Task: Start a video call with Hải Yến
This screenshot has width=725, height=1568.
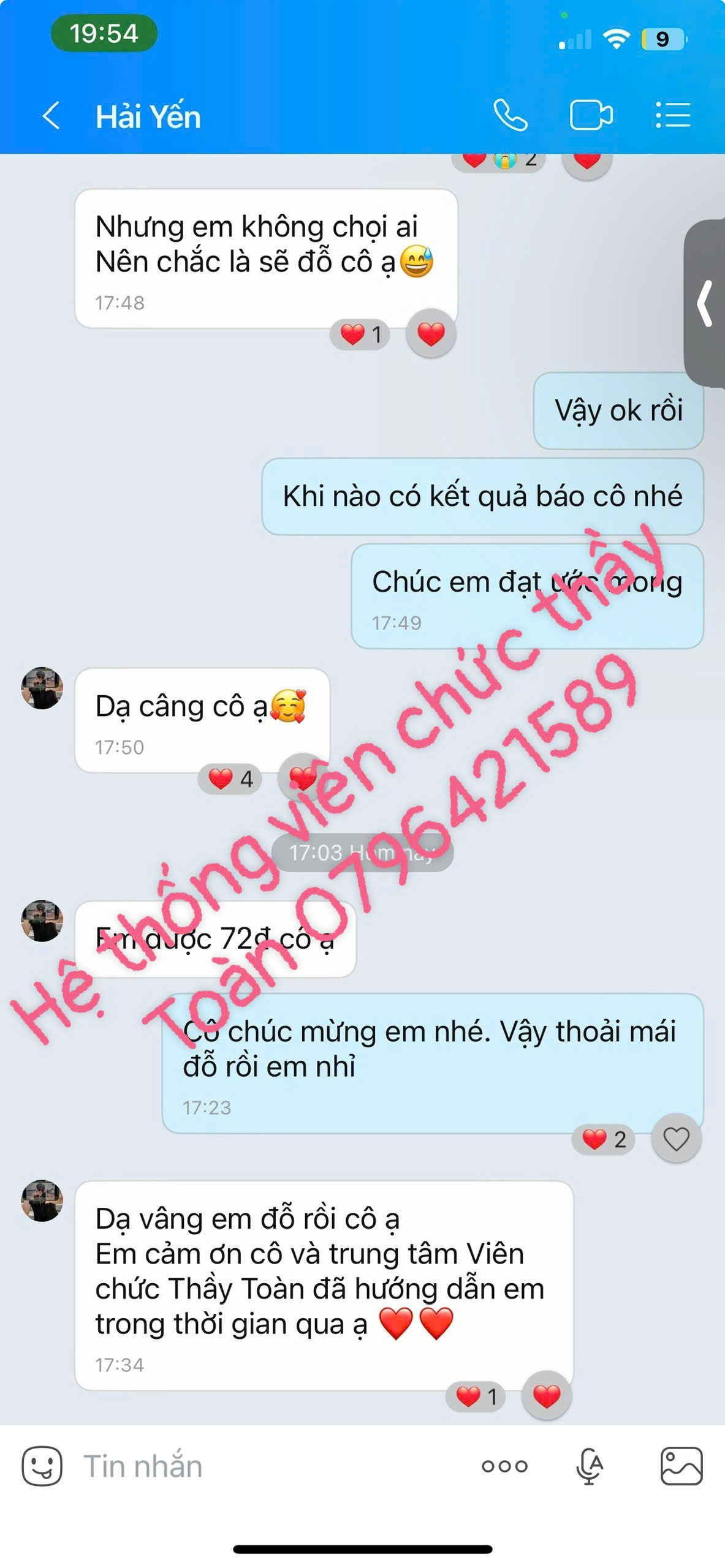Action: (590, 116)
